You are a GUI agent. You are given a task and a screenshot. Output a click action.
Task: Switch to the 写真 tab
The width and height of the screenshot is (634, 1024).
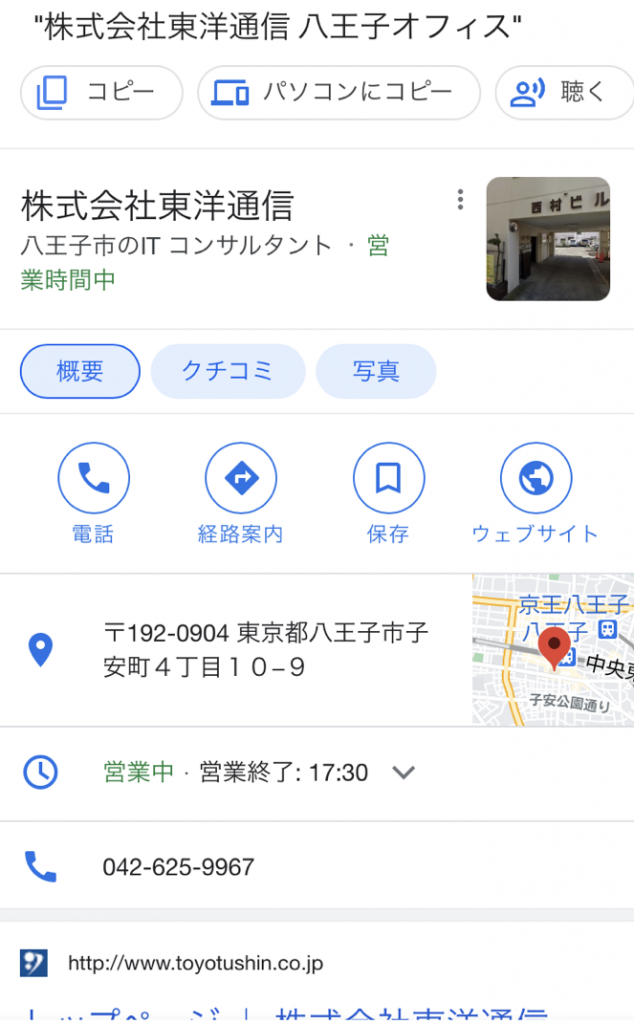tap(375, 371)
